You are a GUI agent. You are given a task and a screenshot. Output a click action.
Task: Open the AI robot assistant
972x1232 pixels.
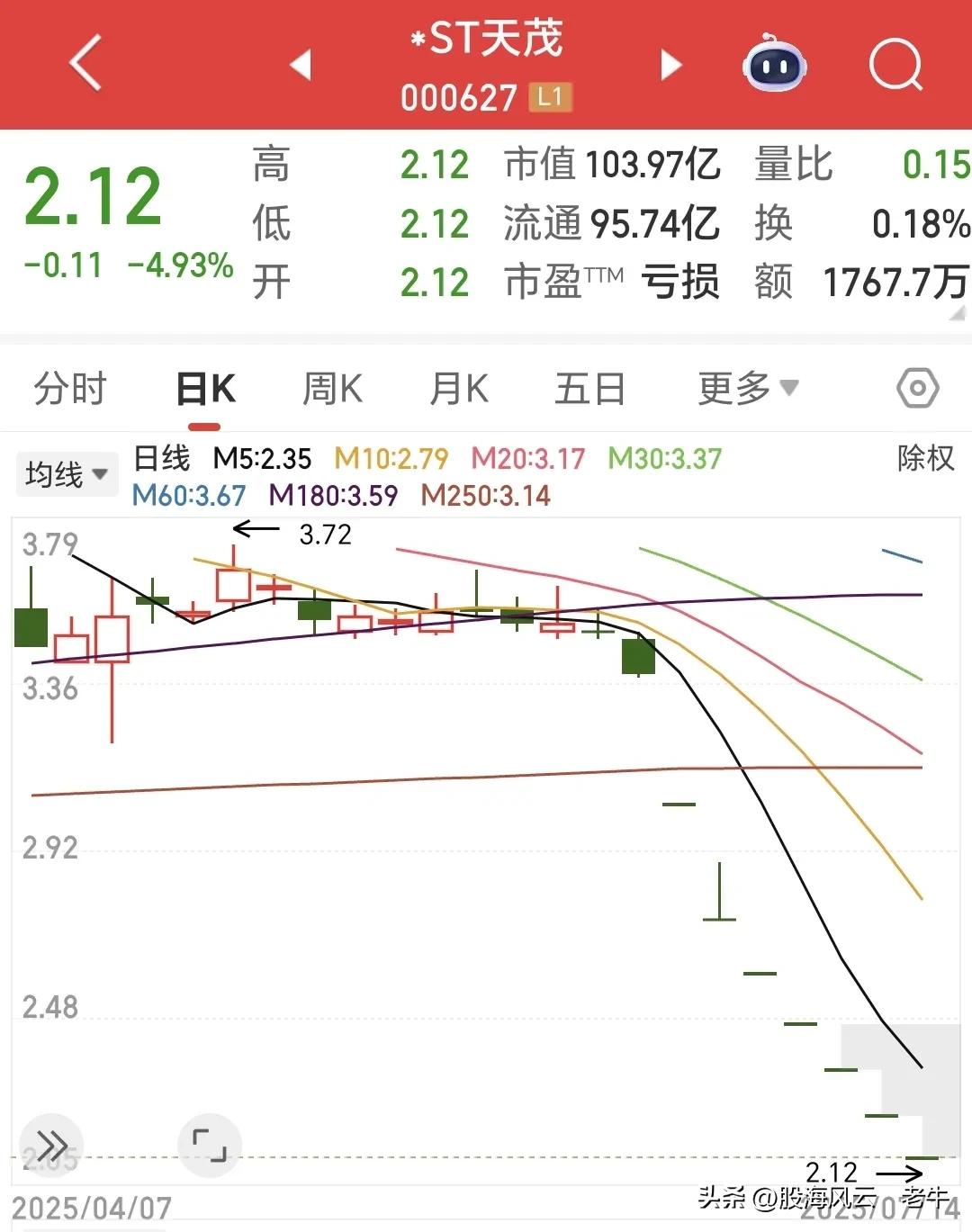pyautogui.click(x=772, y=66)
